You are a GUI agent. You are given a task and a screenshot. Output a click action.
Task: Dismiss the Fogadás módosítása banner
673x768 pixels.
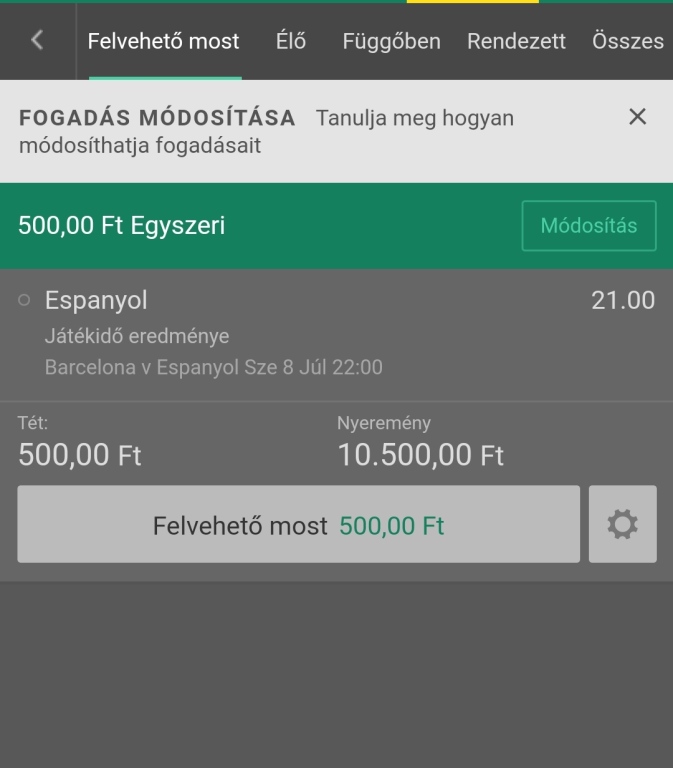(637, 117)
